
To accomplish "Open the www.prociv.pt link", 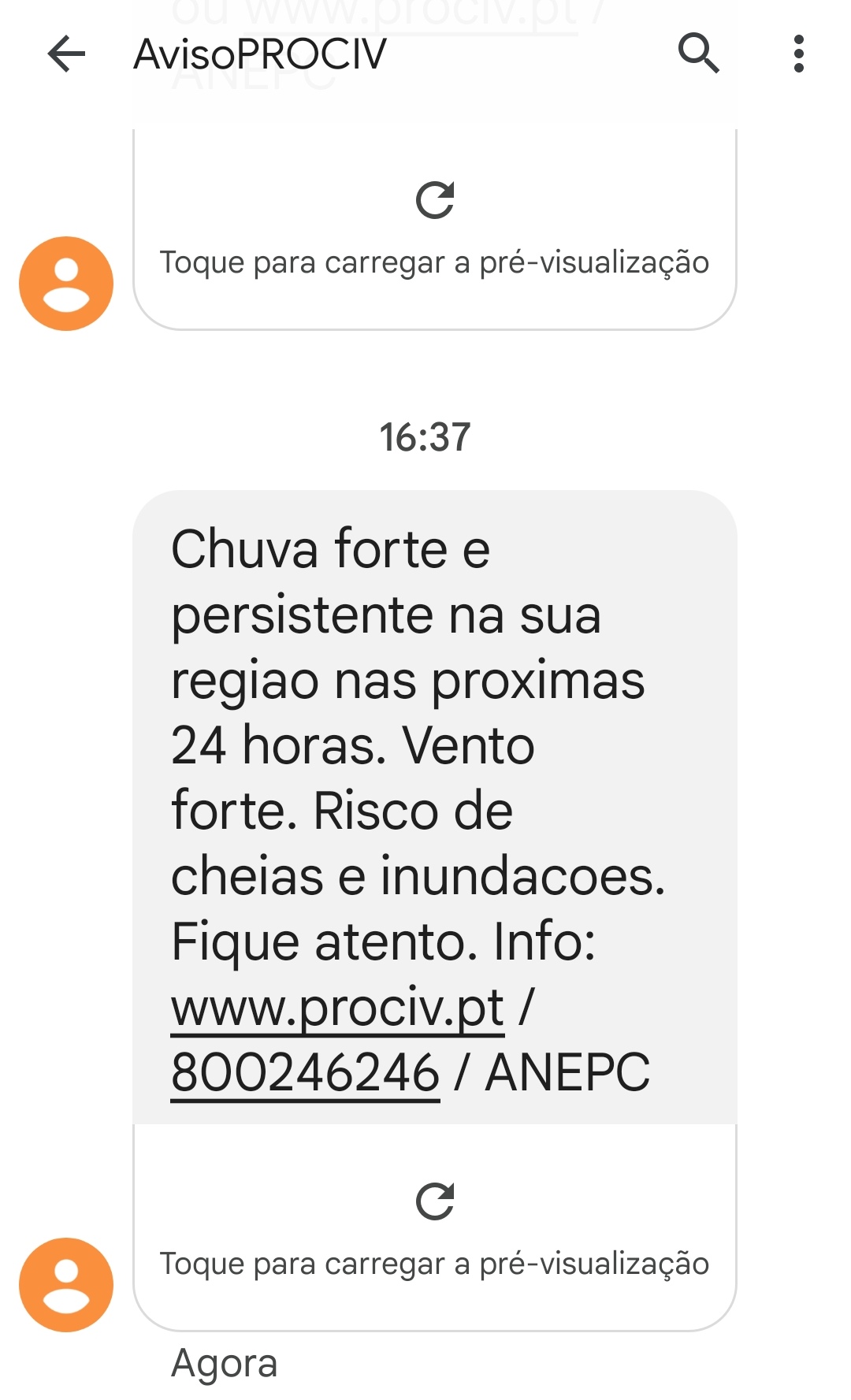I will pyautogui.click(x=337, y=1008).
